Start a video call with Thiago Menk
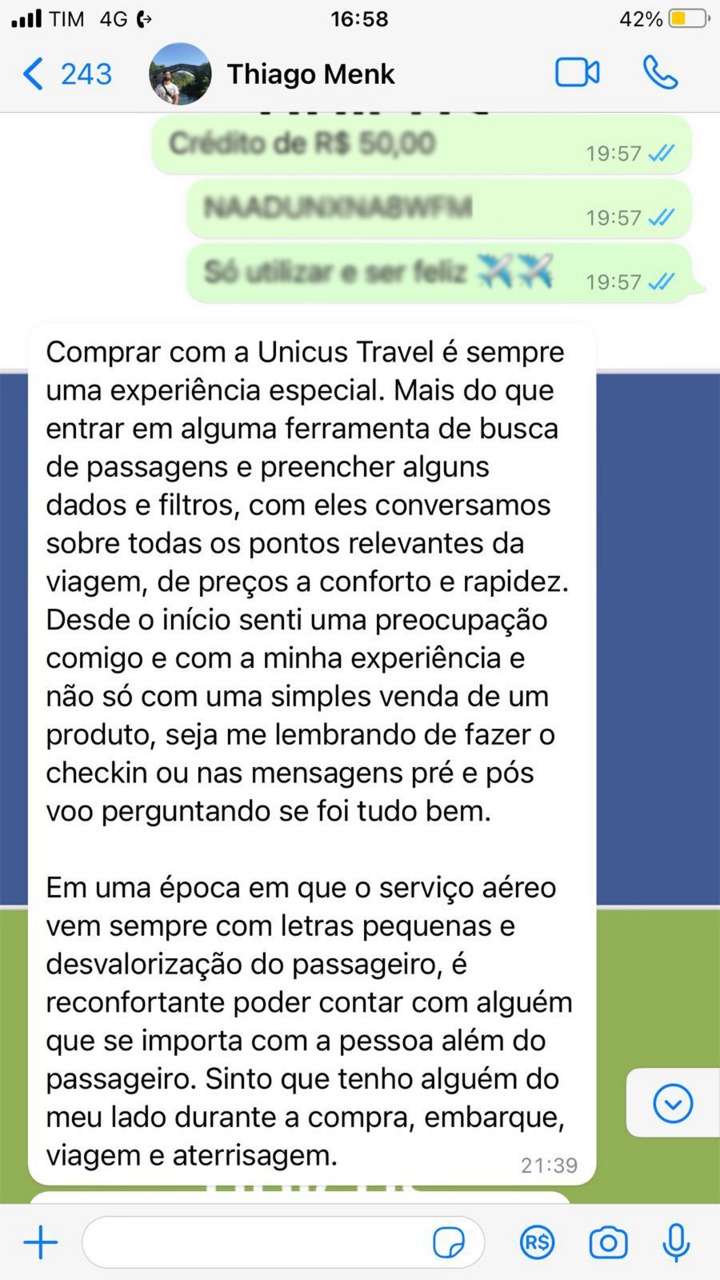Image resolution: width=720 pixels, height=1280 pixels. pos(577,73)
